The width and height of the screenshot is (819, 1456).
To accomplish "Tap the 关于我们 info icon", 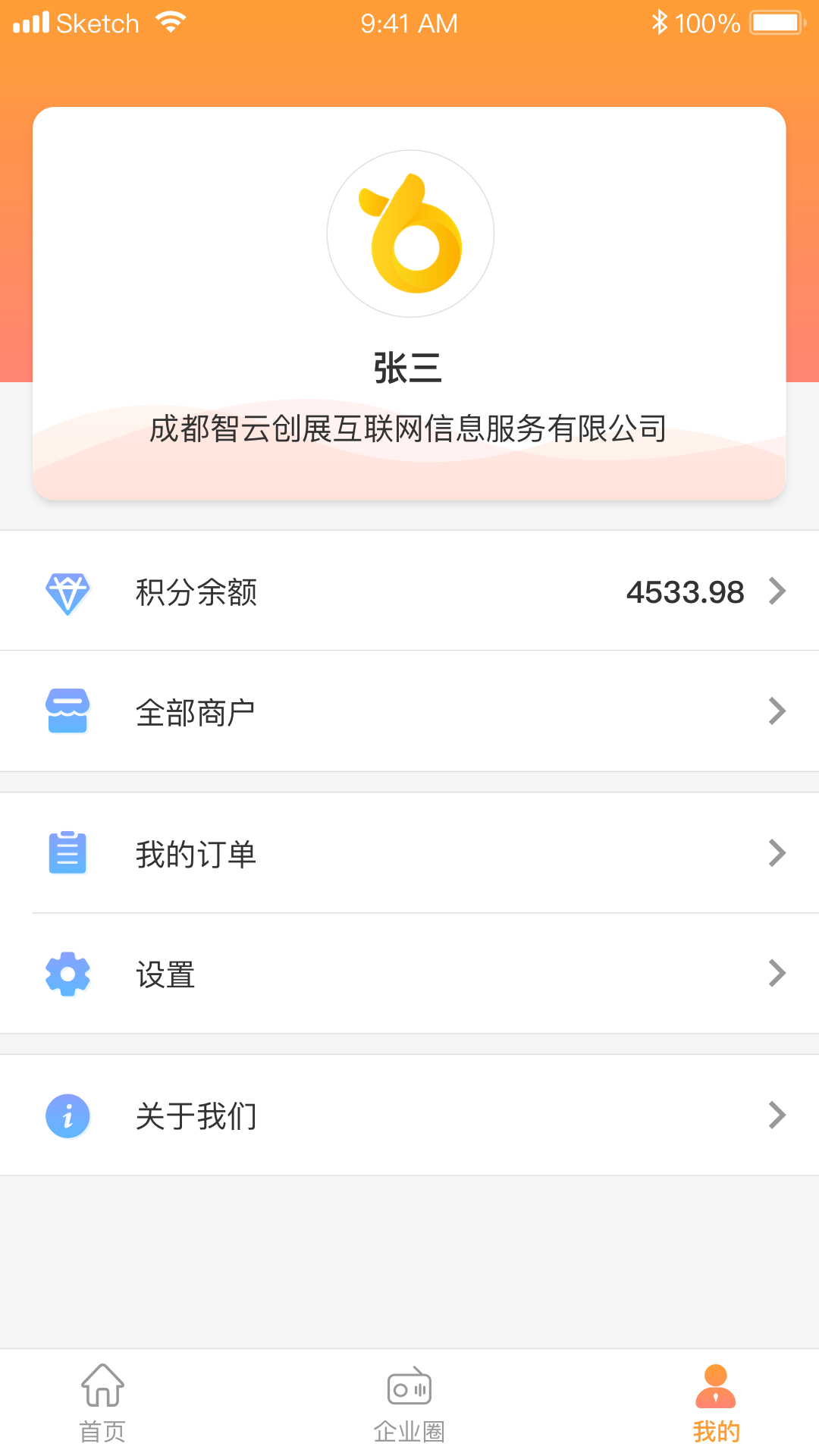I will pos(67,1116).
